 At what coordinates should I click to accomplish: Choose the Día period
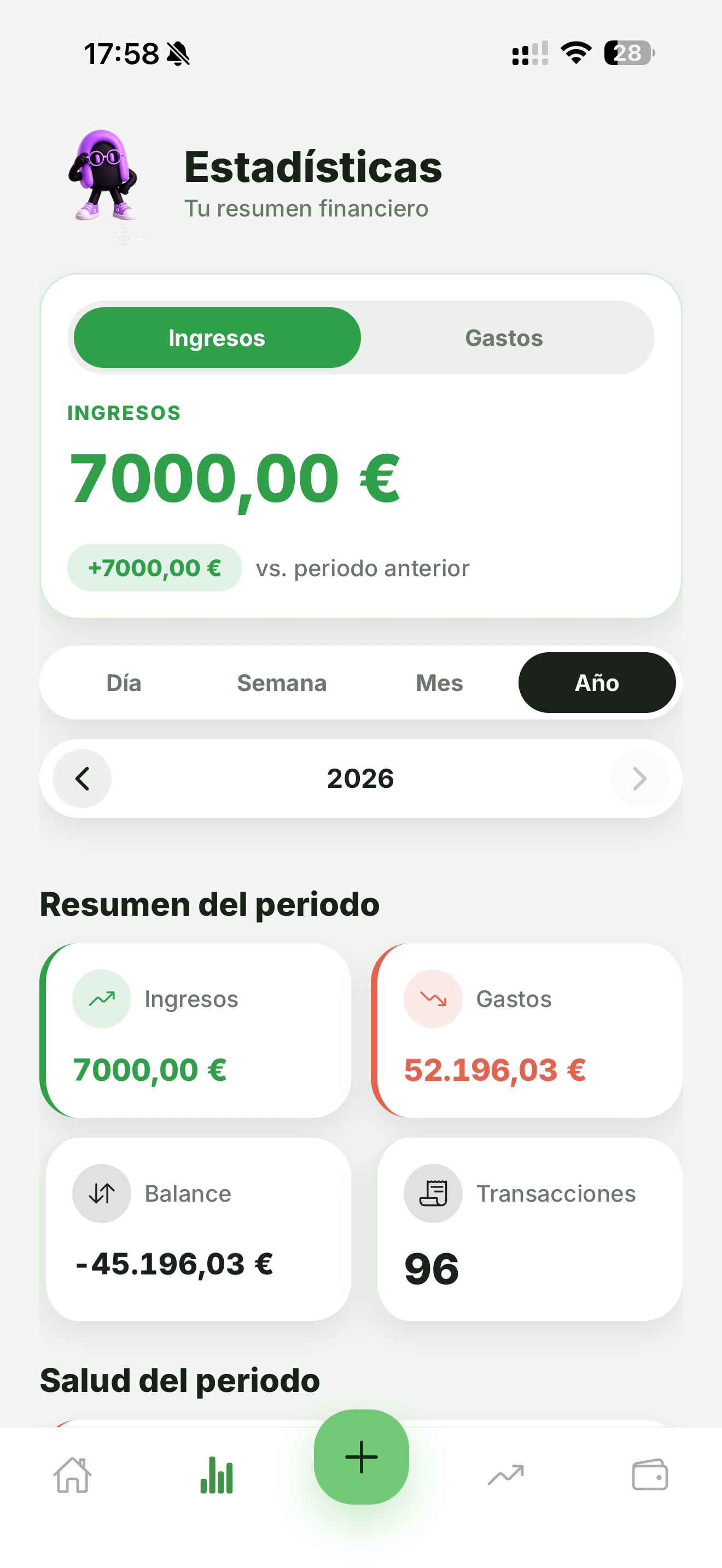(124, 683)
